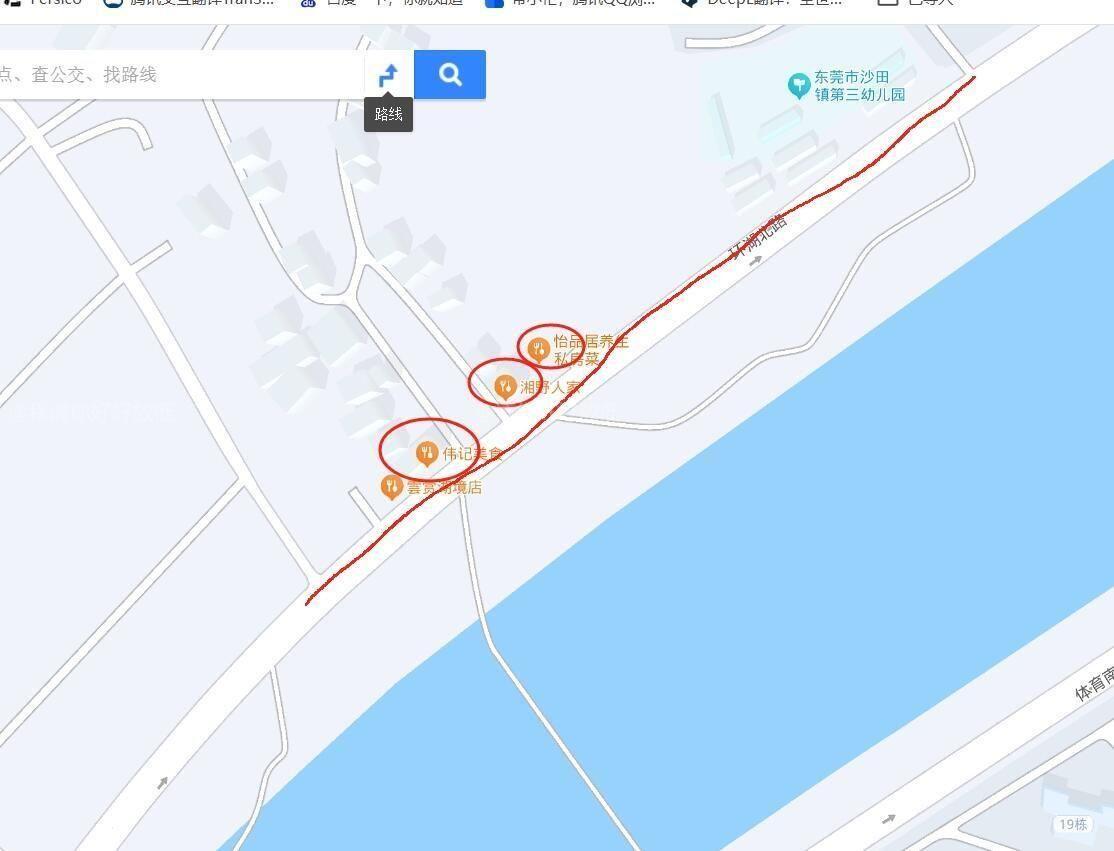Select the restaurant pin ending in 湖境店
Image resolution: width=1114 pixels, height=851 pixels.
coord(392,487)
